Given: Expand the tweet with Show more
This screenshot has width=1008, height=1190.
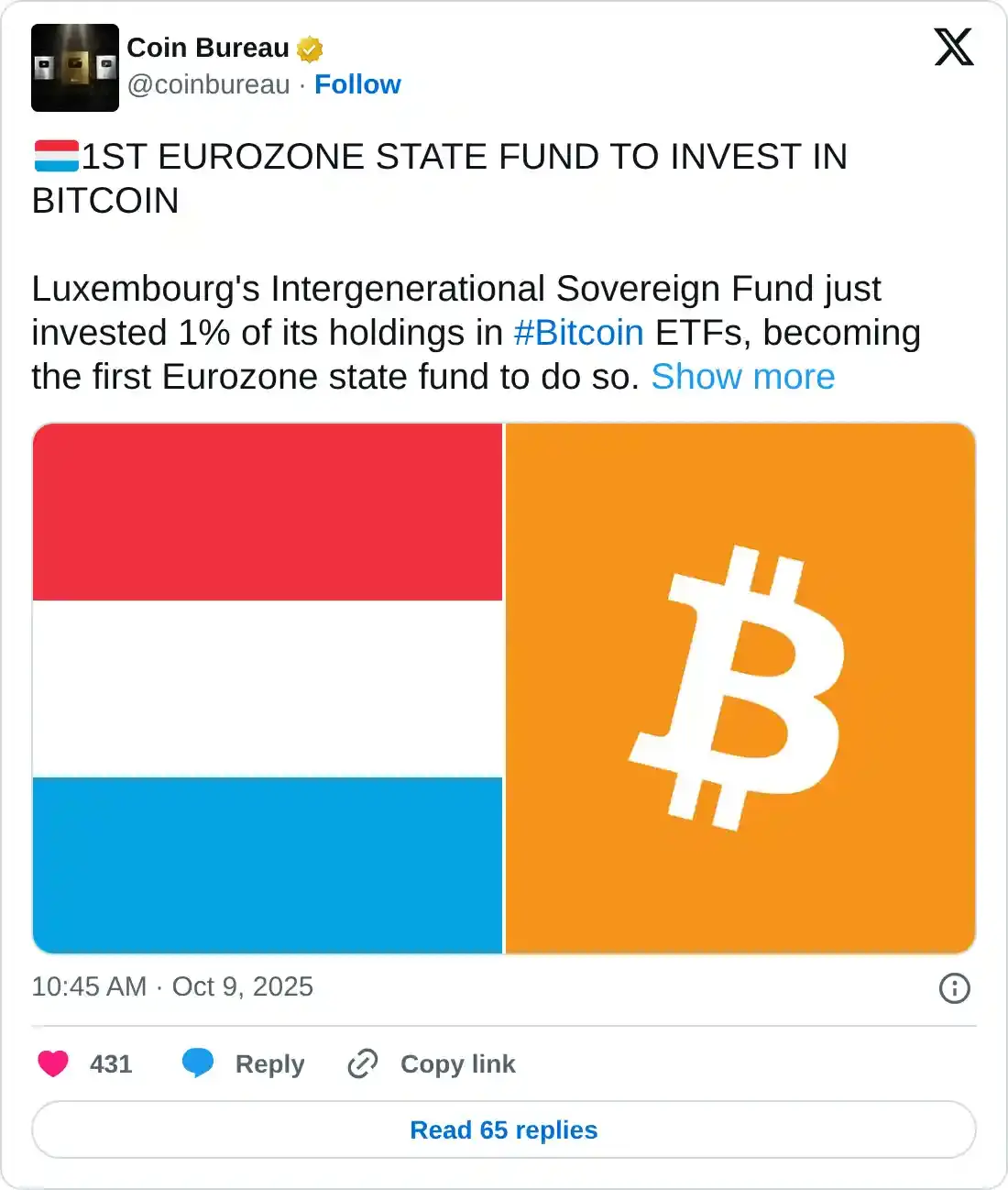Looking at the screenshot, I should coord(742,377).
